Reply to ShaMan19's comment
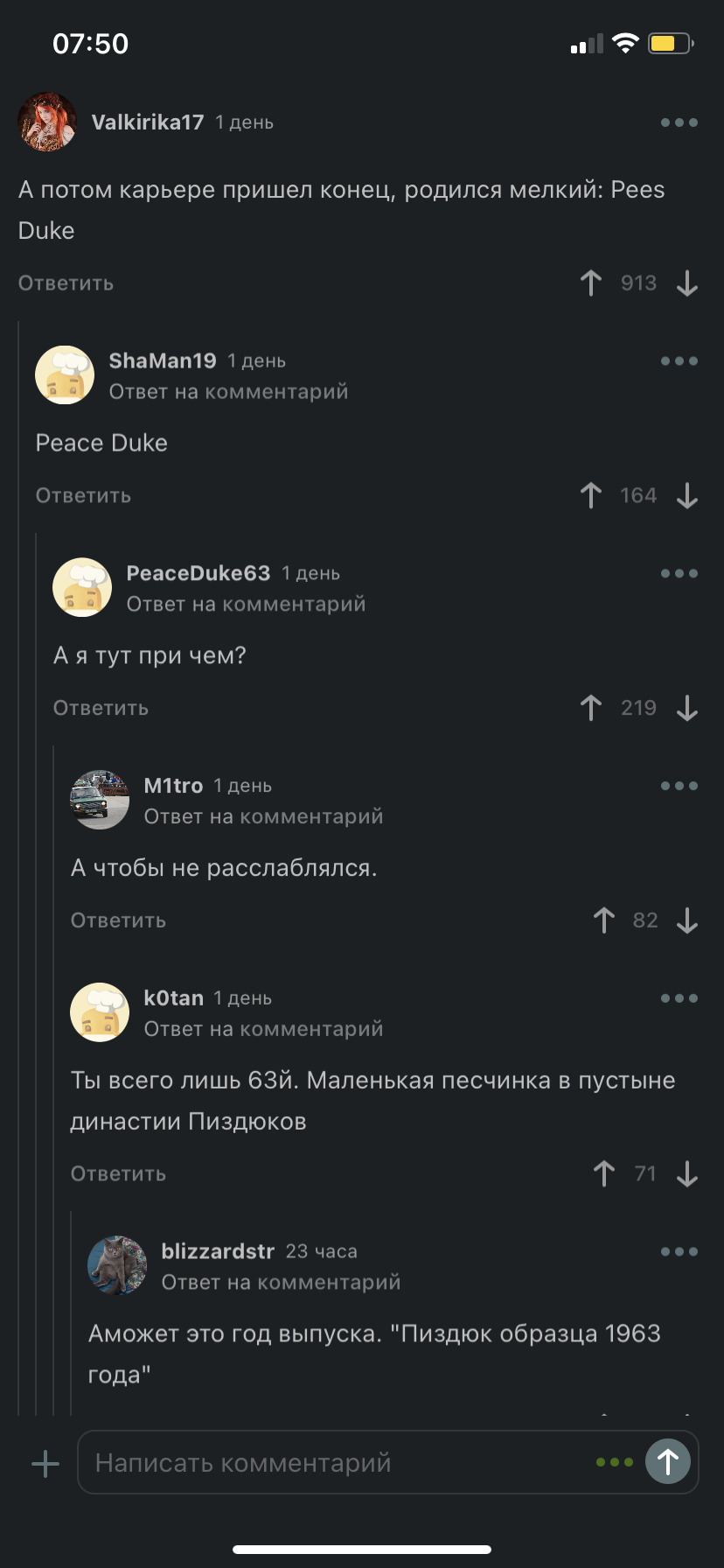This screenshot has width=724, height=1568. click(x=83, y=495)
